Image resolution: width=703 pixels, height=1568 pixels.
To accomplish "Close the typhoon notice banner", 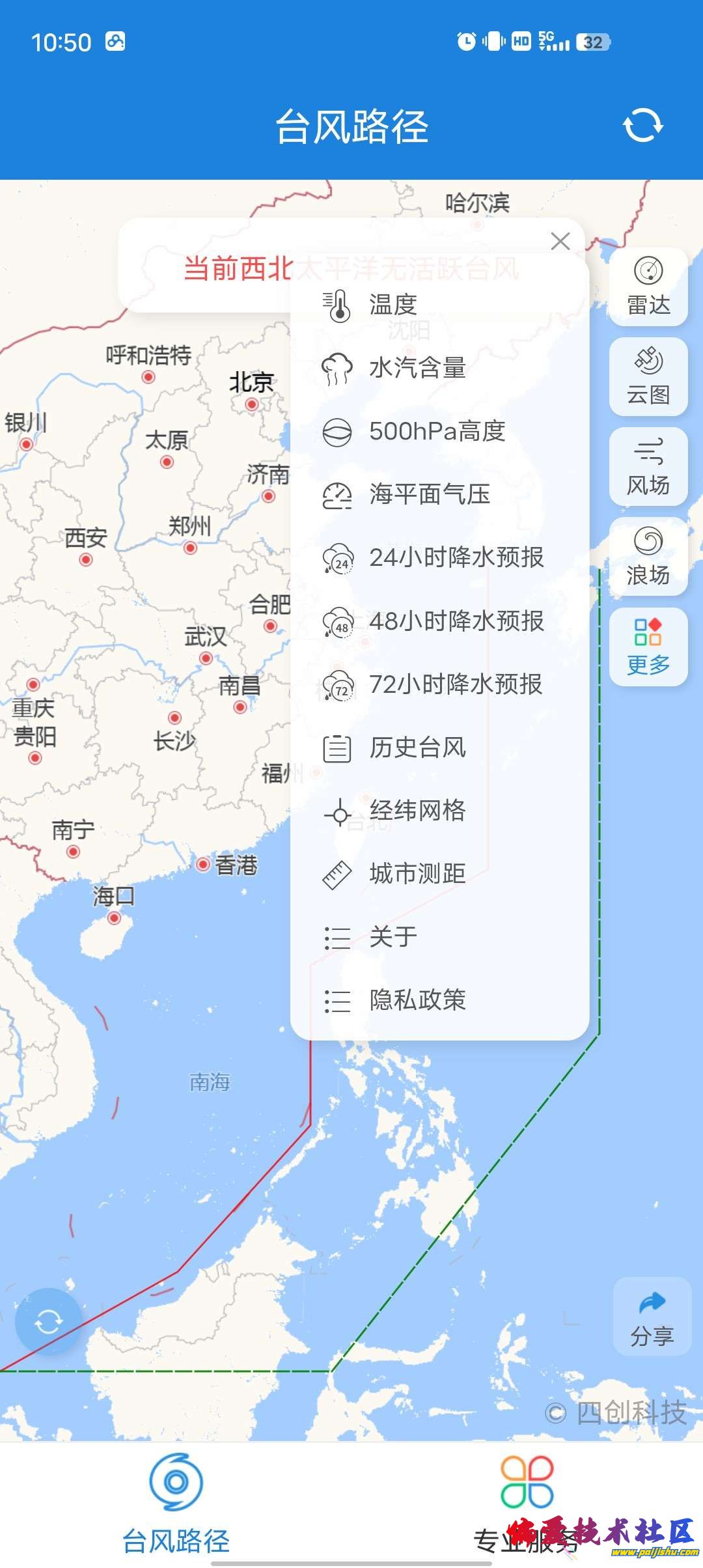I will [560, 242].
